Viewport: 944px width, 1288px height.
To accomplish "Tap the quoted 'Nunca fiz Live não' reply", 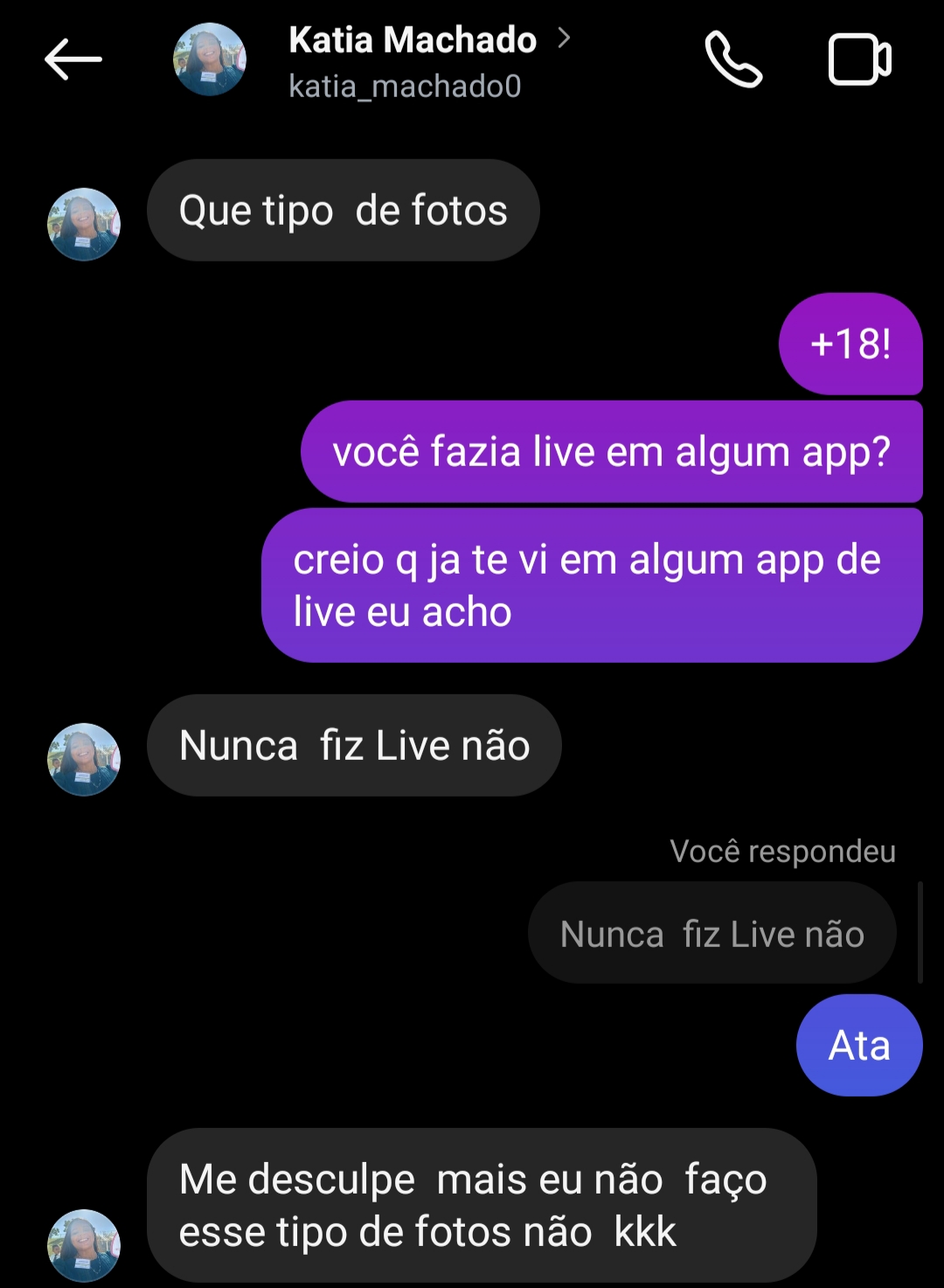I will click(712, 934).
